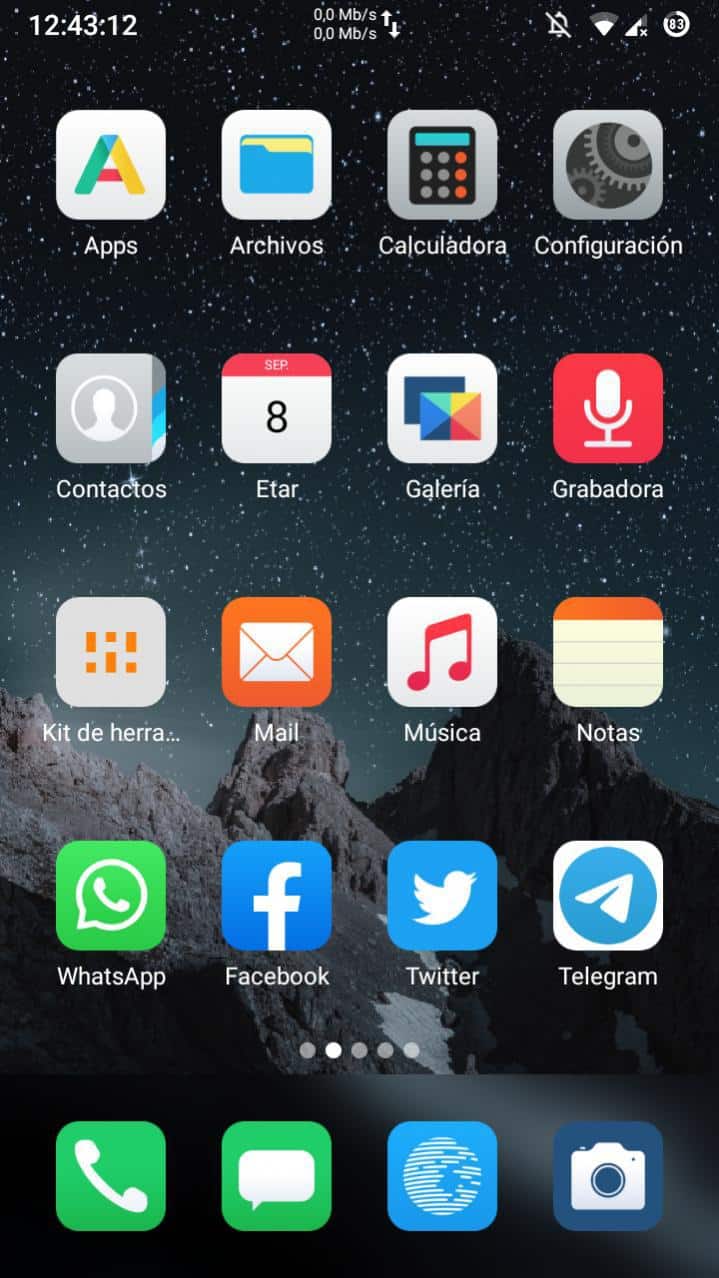
Task: Open the camera app in the dock
Action: coord(608,1176)
